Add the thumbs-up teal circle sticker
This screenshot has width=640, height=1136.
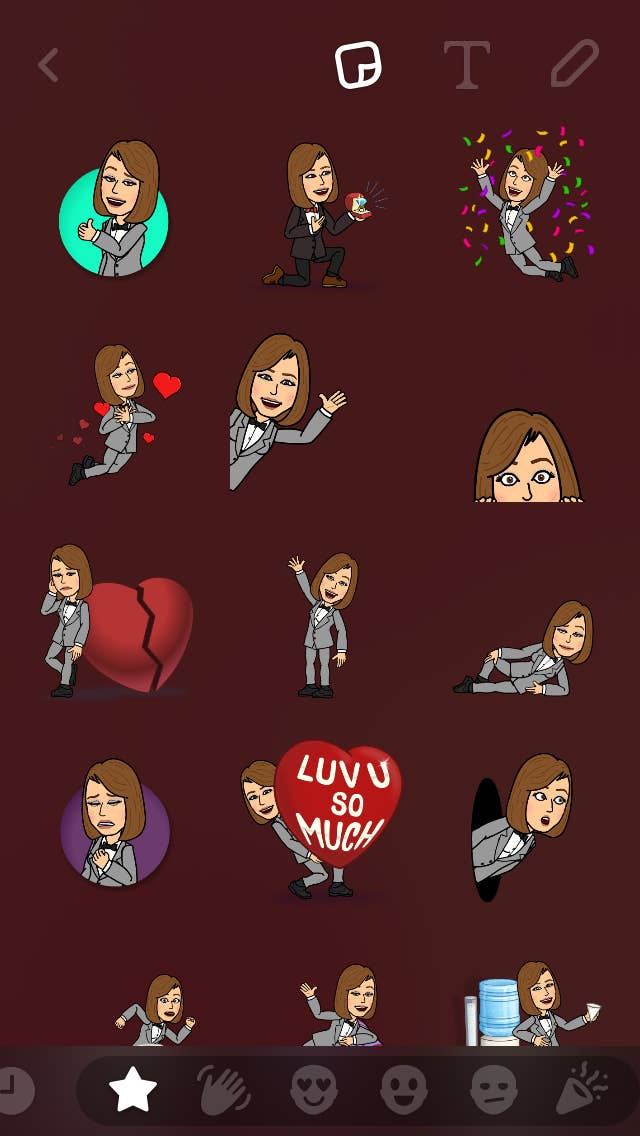[114, 210]
